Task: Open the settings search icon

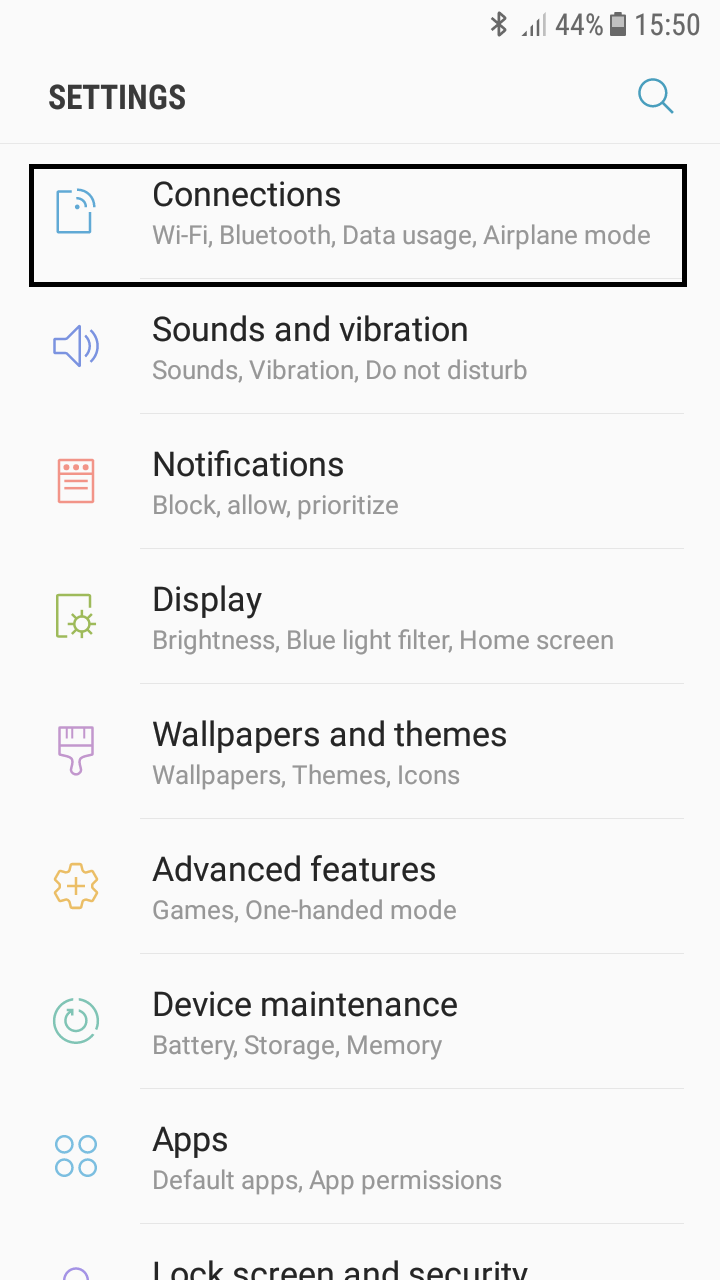Action: pyautogui.click(x=655, y=97)
